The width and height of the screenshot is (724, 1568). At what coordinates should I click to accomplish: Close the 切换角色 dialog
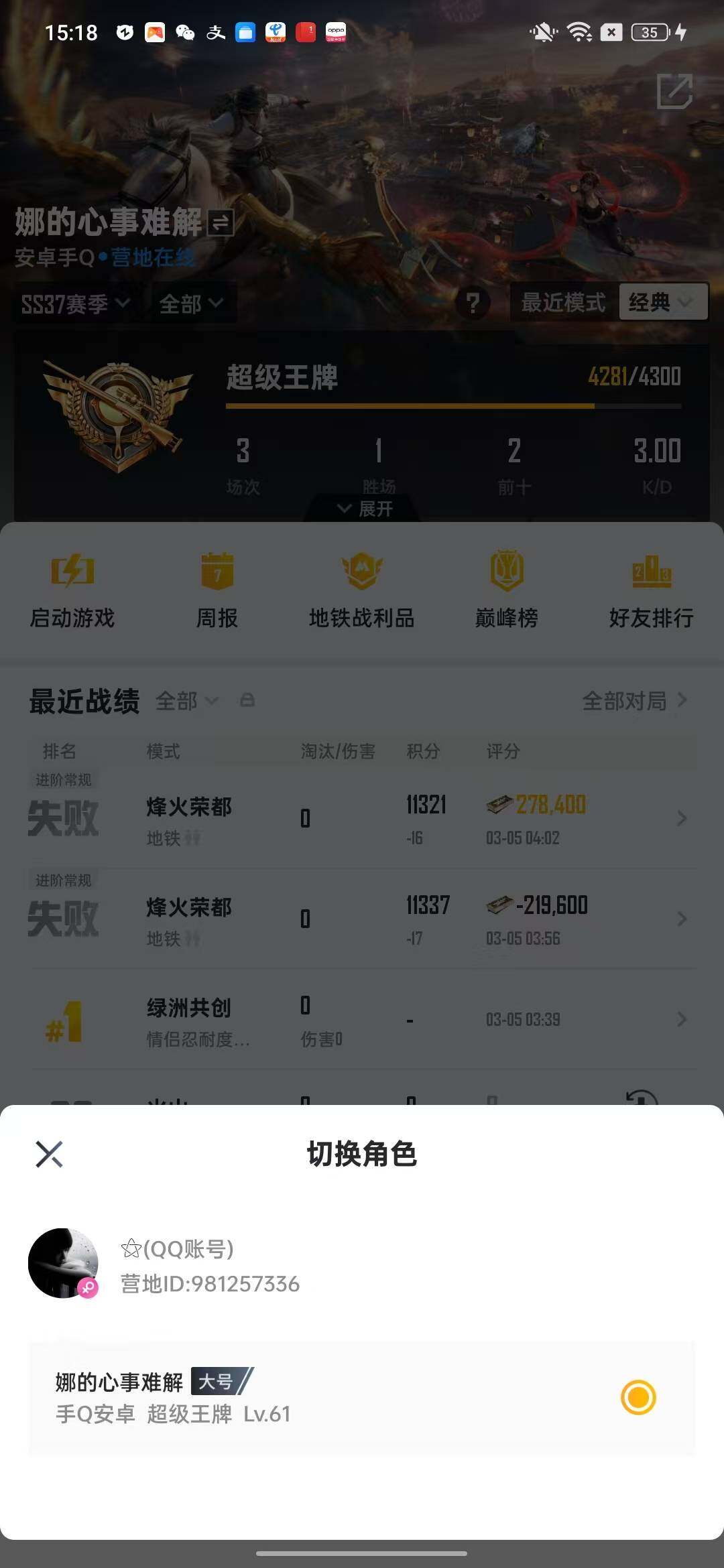pos(49,1155)
